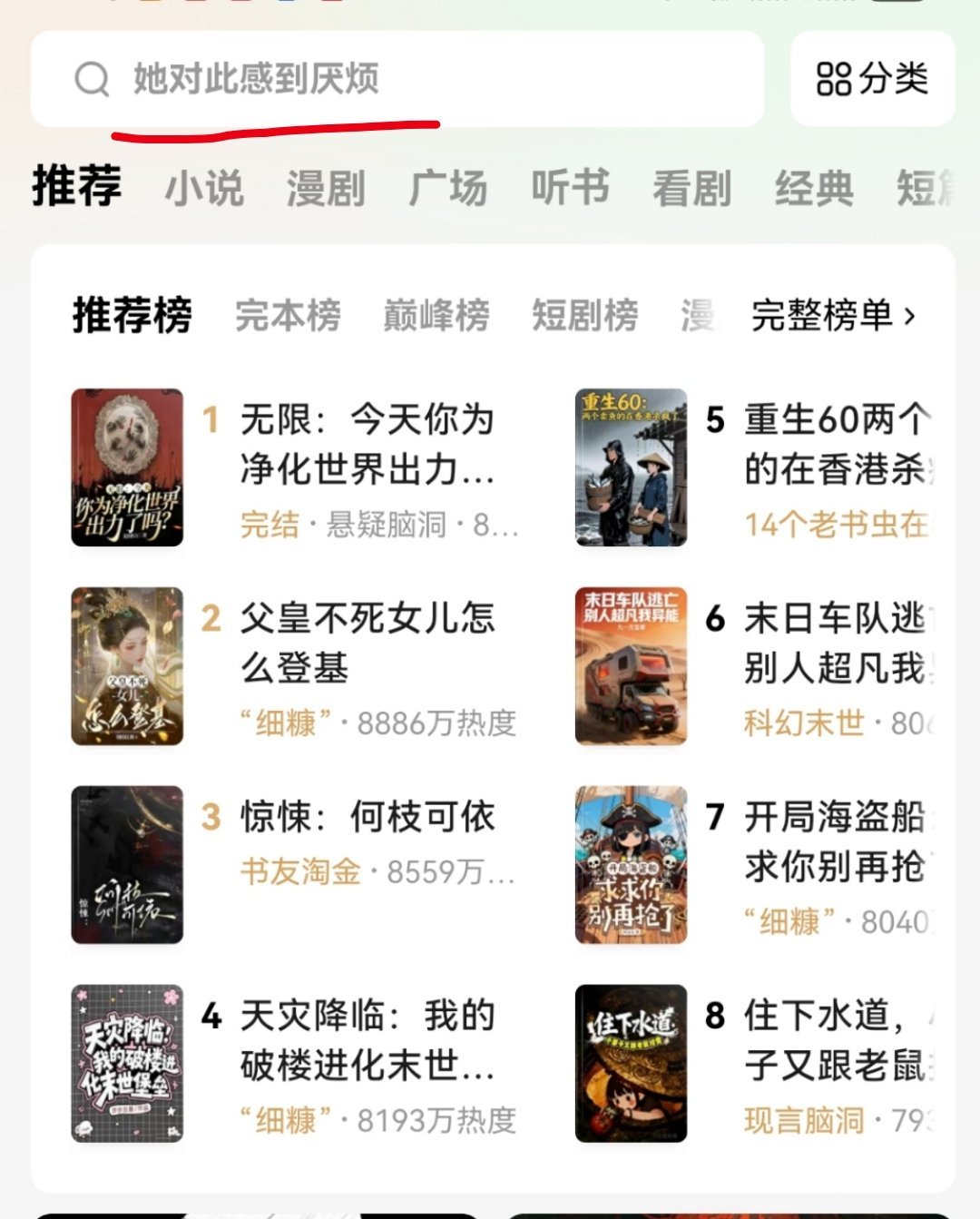This screenshot has height=1219, width=980.
Task: Tap the search field showing 她对此感到厌烦
Action: 272,81
